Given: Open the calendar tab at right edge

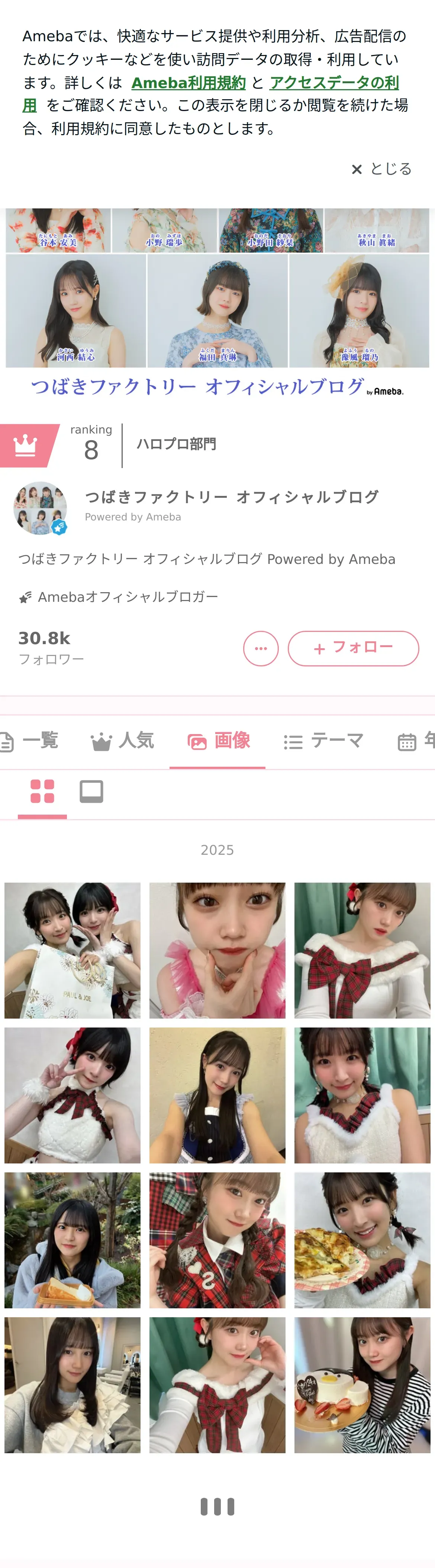Looking at the screenshot, I should 416,741.
